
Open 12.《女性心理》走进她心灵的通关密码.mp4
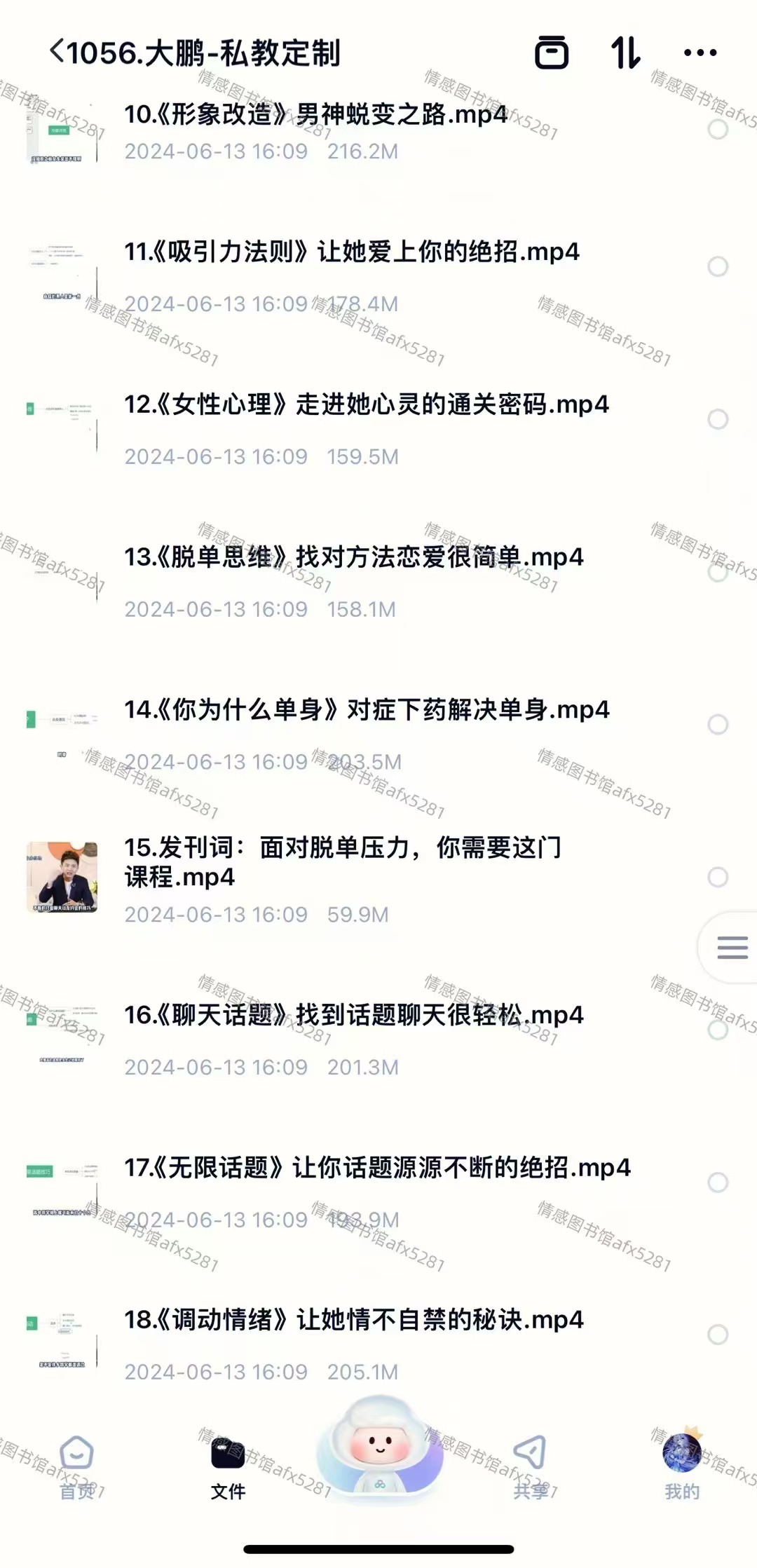coord(366,405)
